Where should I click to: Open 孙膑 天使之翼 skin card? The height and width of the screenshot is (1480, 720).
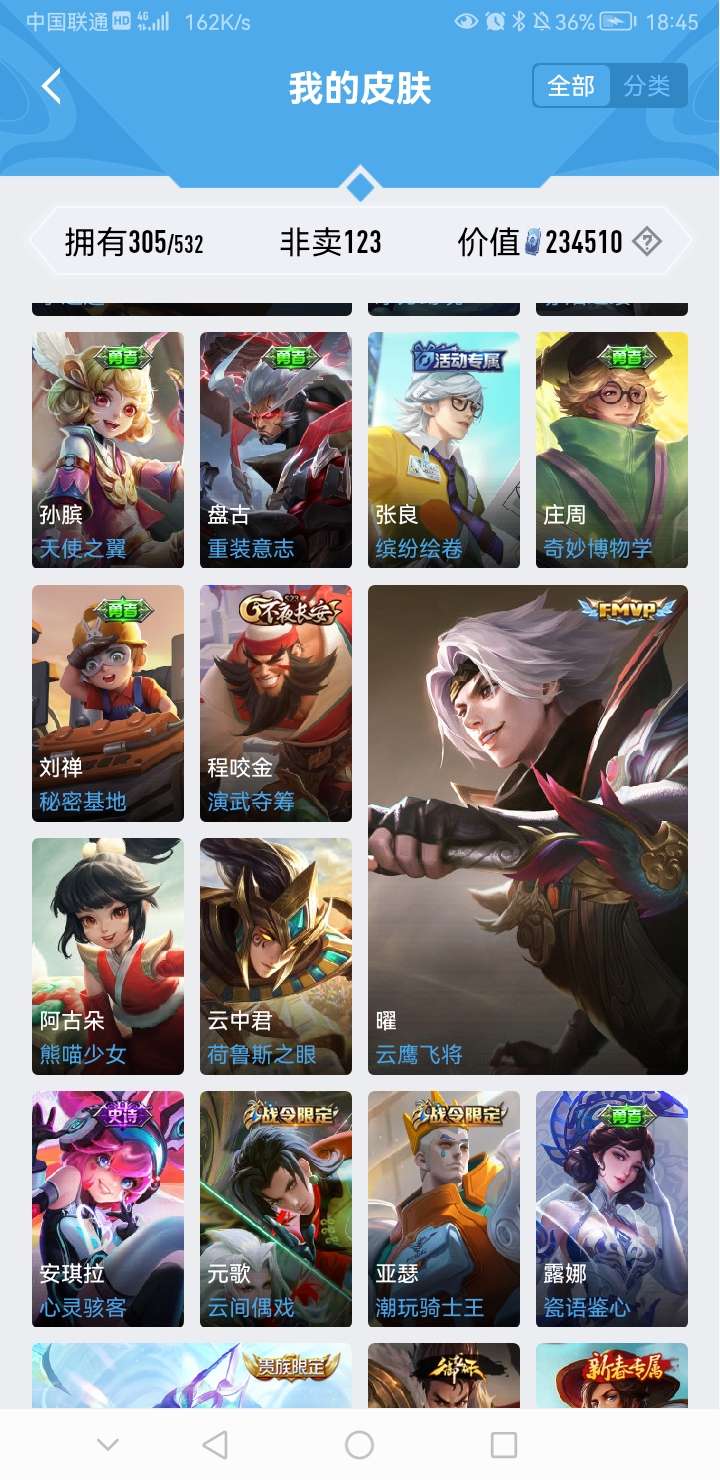(x=108, y=450)
